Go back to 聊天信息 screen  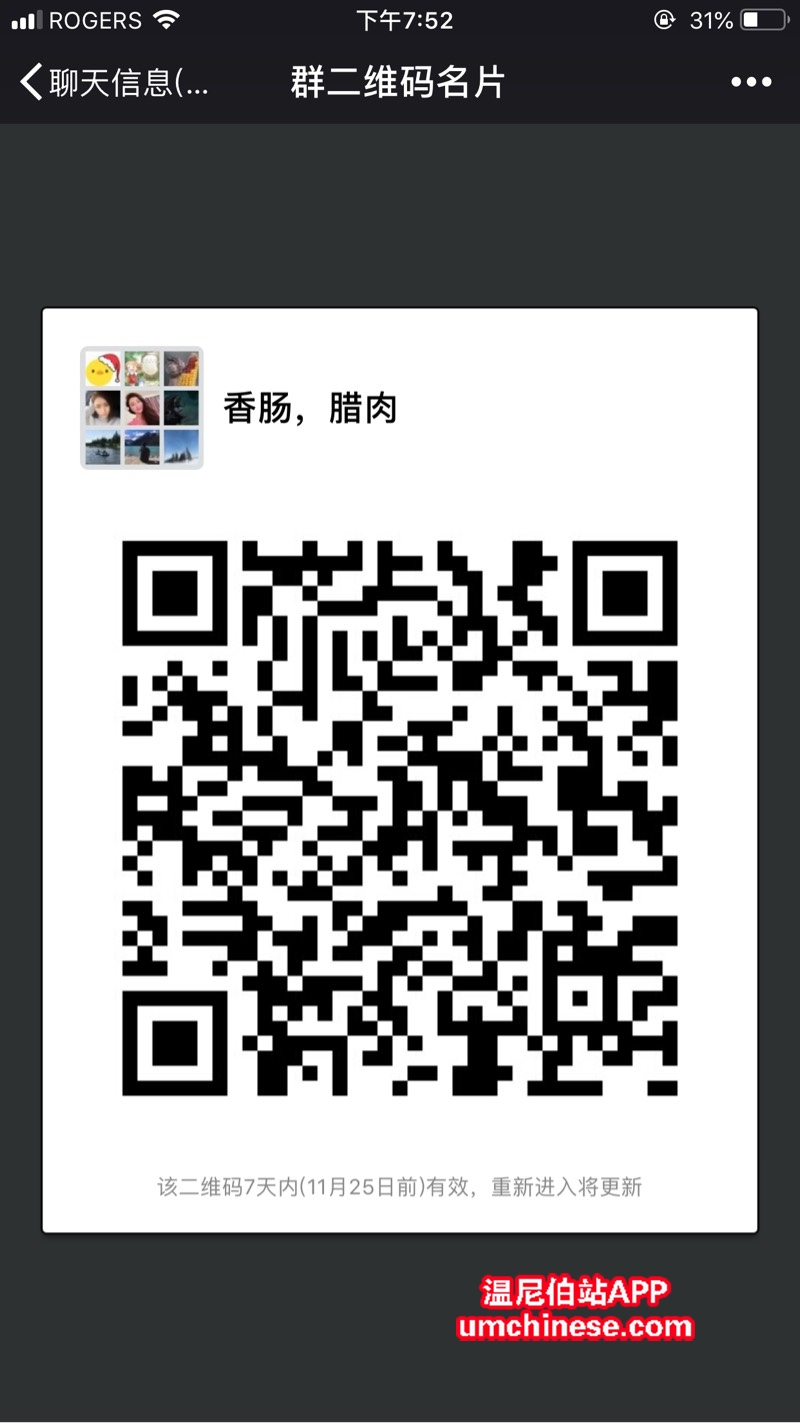pyautogui.click(x=110, y=82)
